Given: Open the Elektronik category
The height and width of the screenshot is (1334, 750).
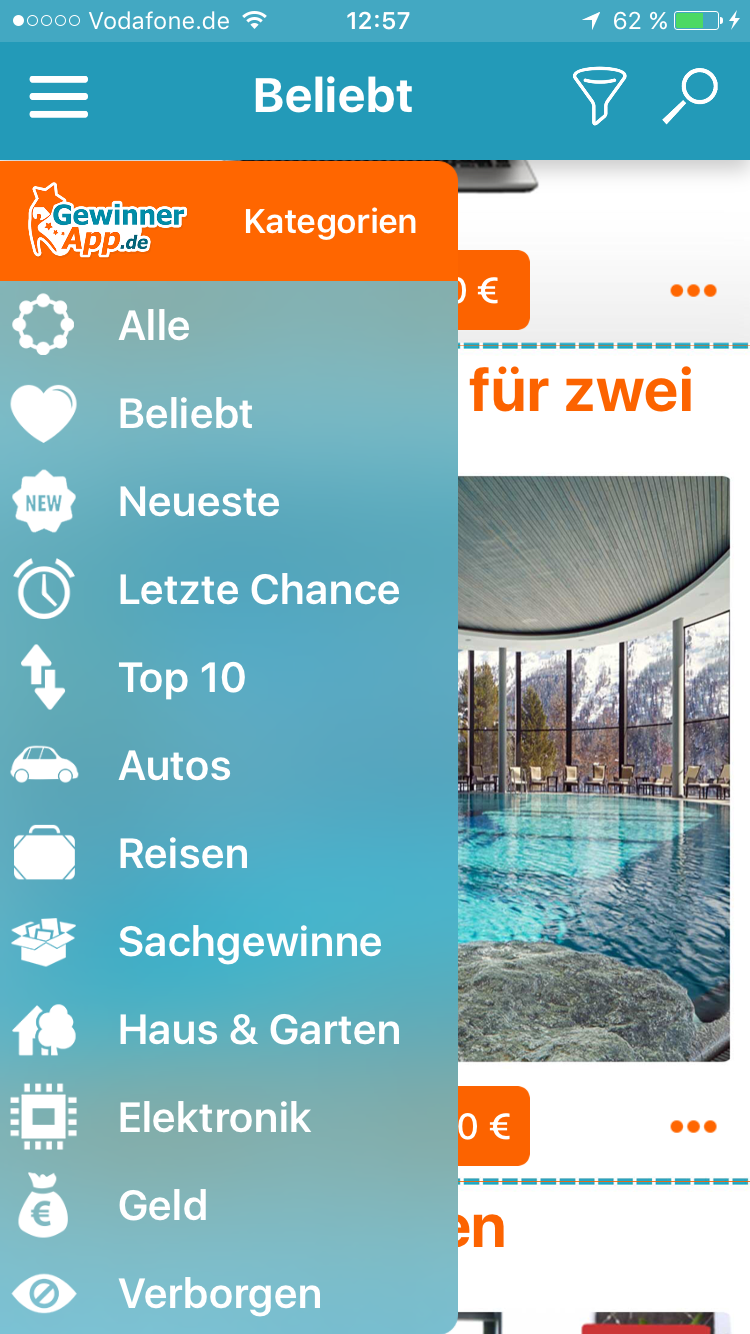Looking at the screenshot, I should click(214, 1118).
